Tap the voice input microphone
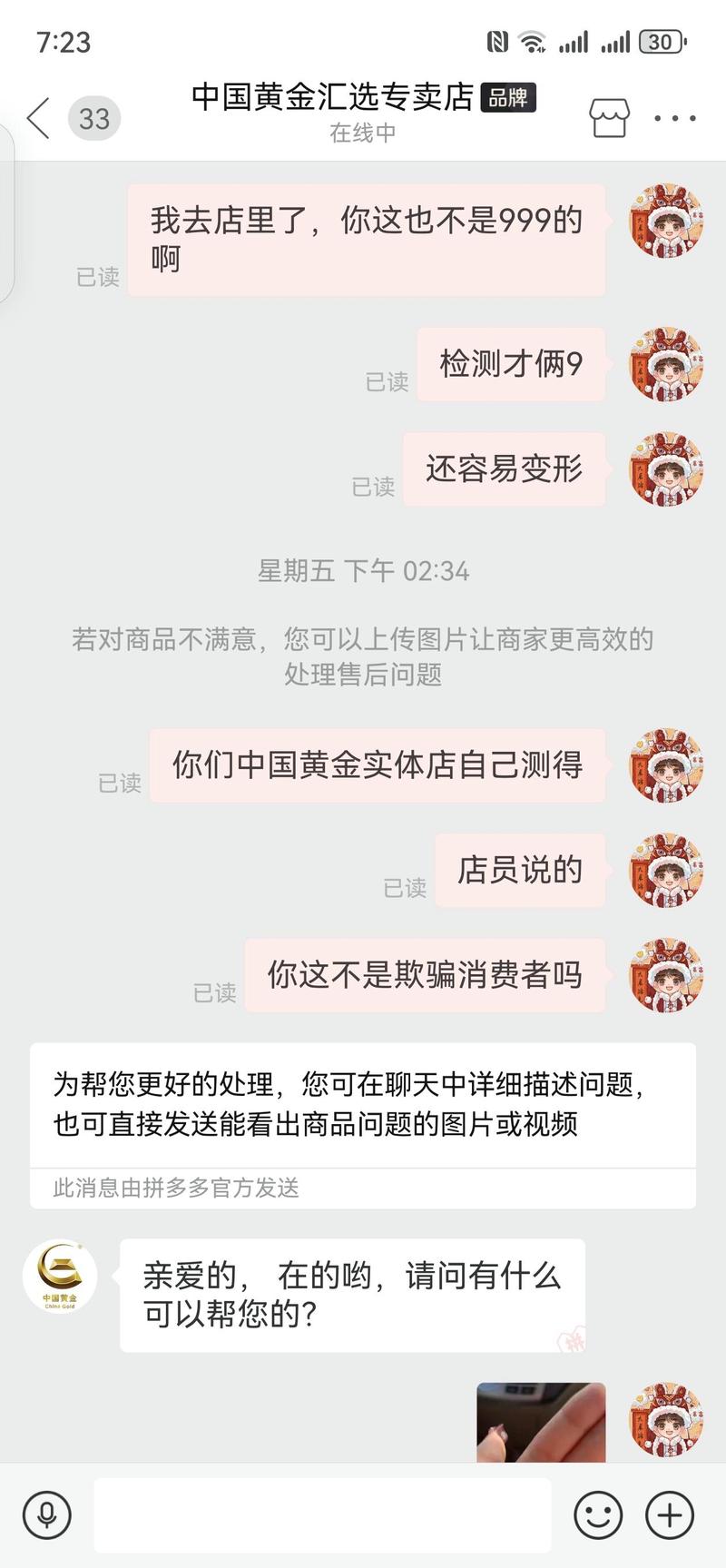 tap(47, 1514)
